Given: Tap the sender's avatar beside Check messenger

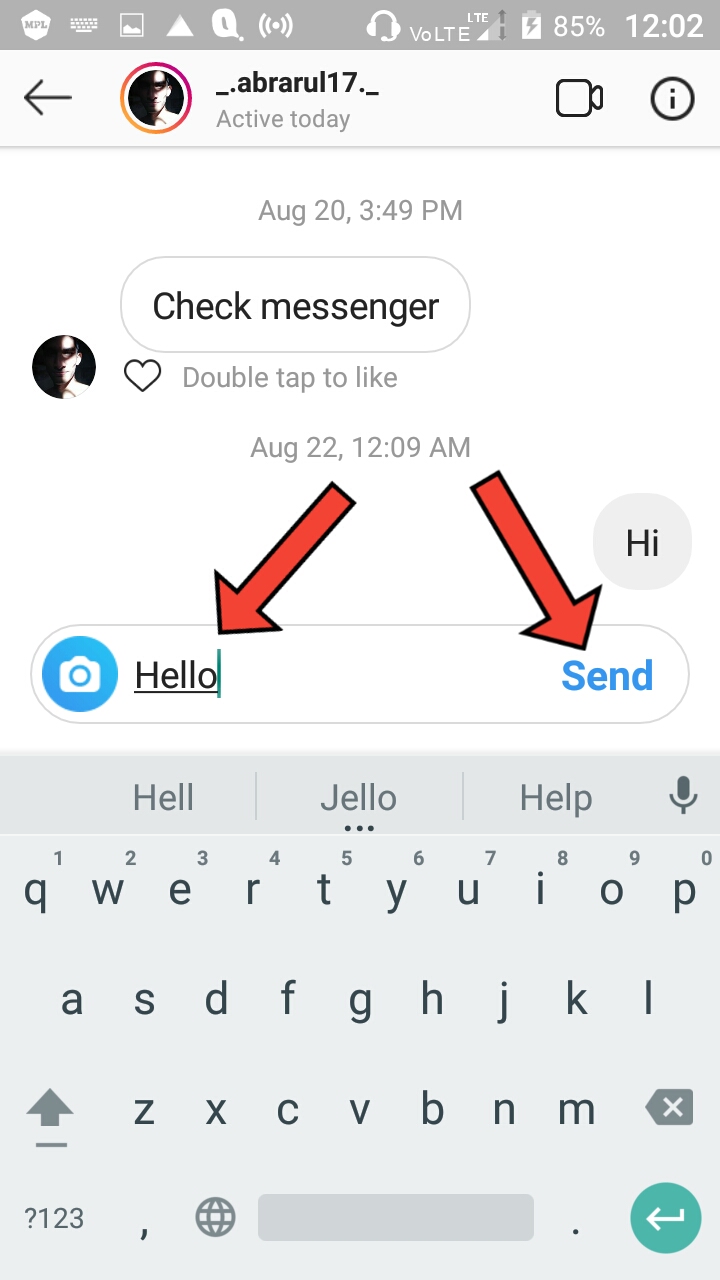Looking at the screenshot, I should [x=64, y=367].
